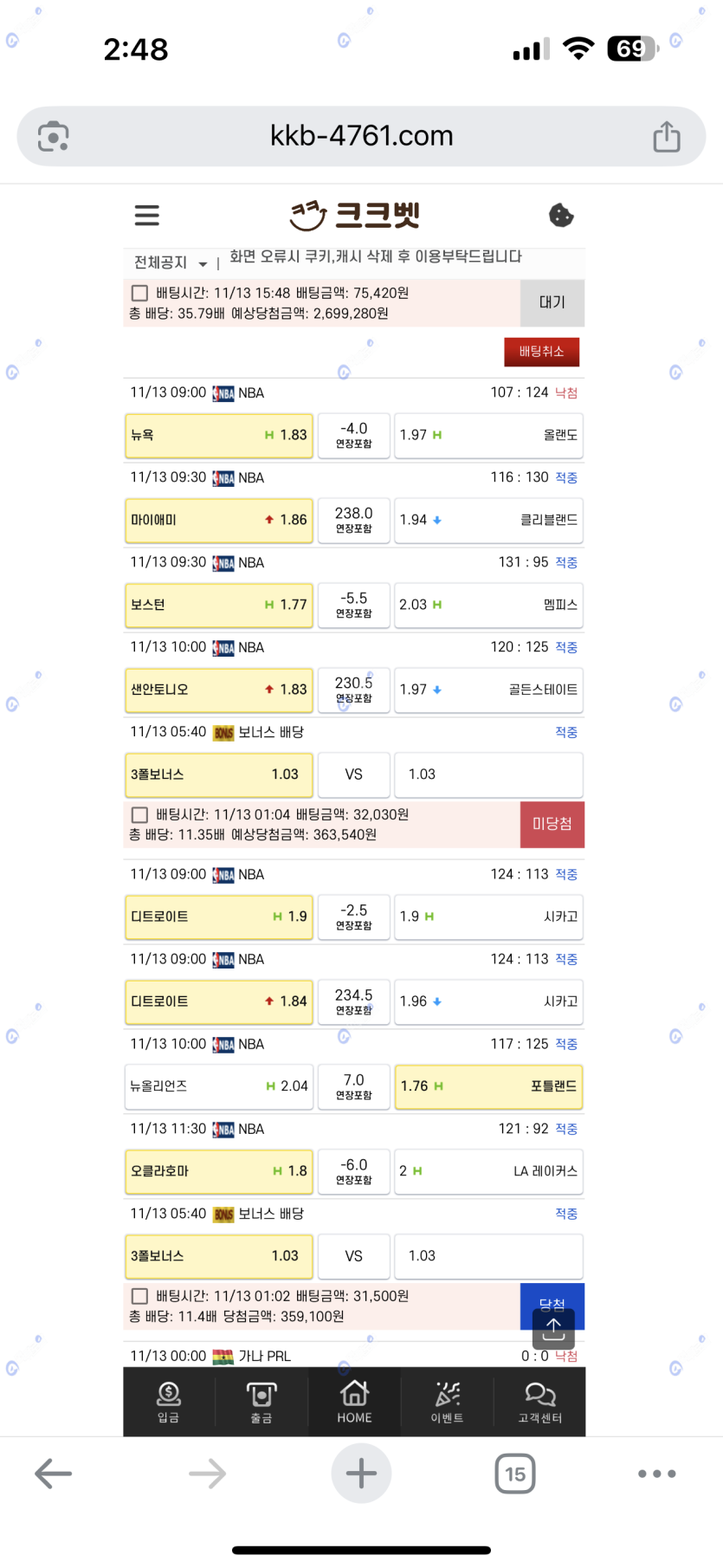The height and width of the screenshot is (1568, 723).
Task: Open a new browser tab
Action: 361,1474
